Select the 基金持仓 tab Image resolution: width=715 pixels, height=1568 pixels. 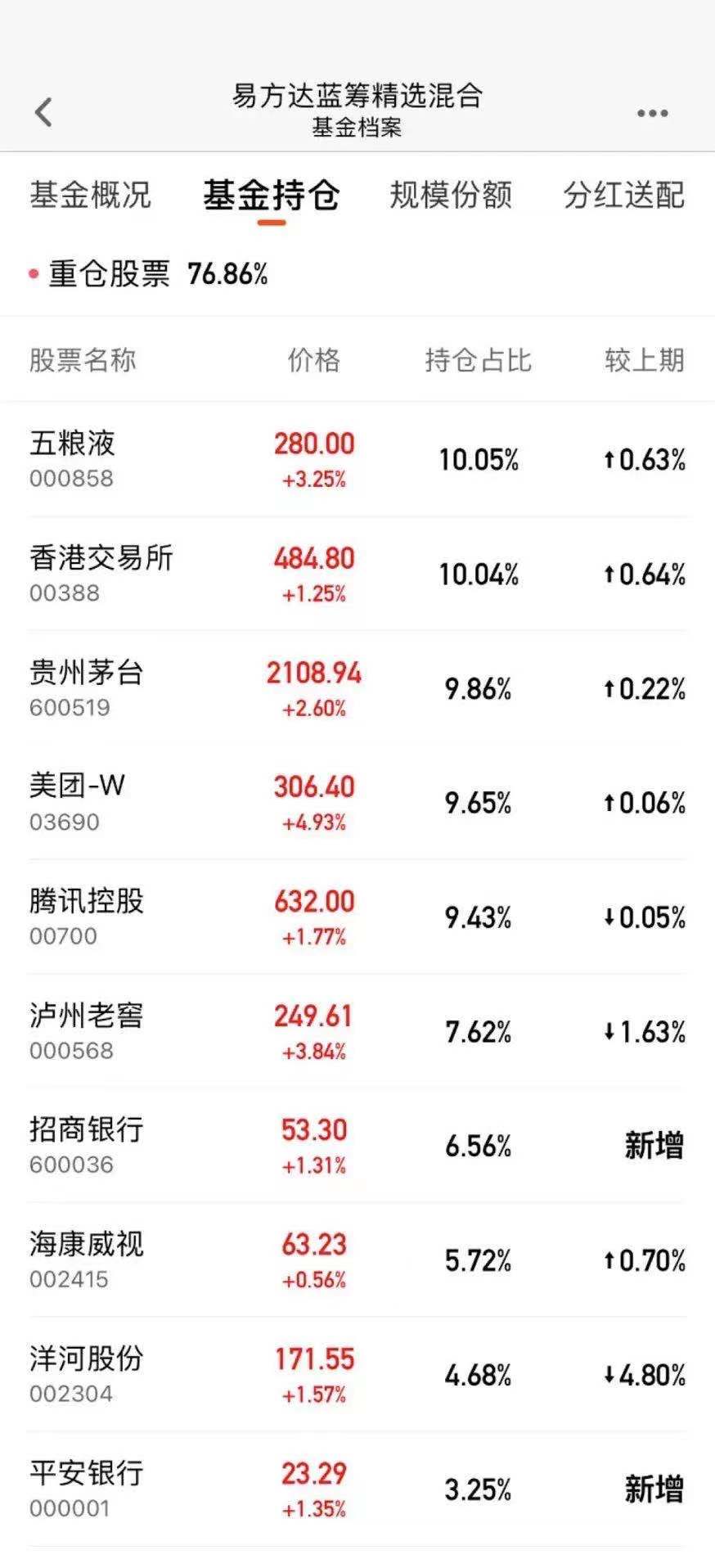271,196
